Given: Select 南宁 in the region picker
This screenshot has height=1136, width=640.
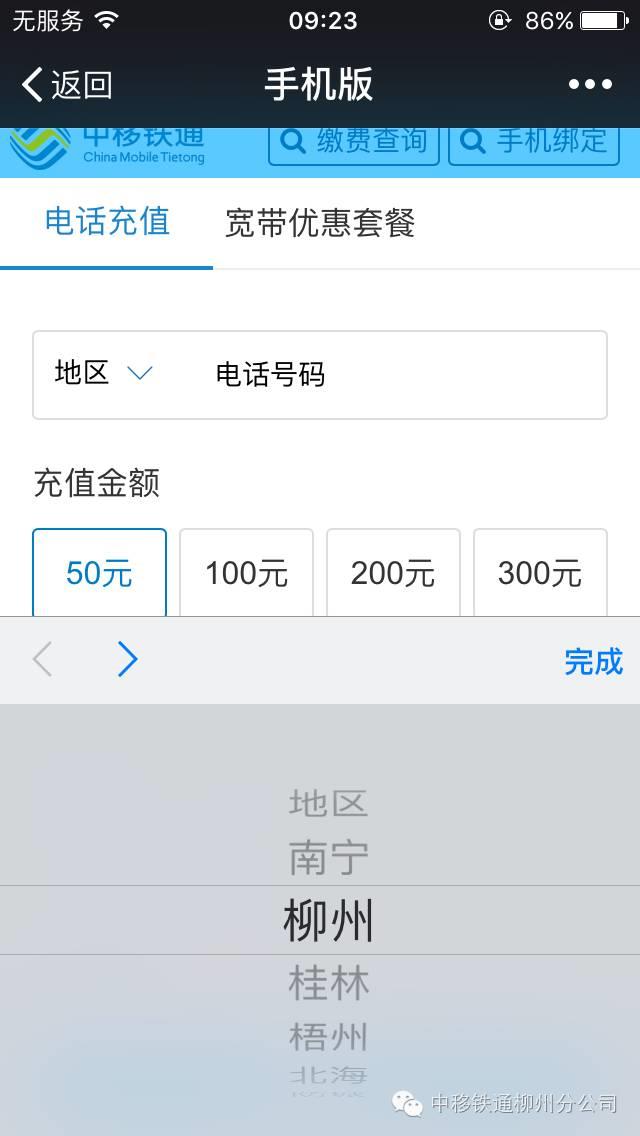Looking at the screenshot, I should 328,858.
